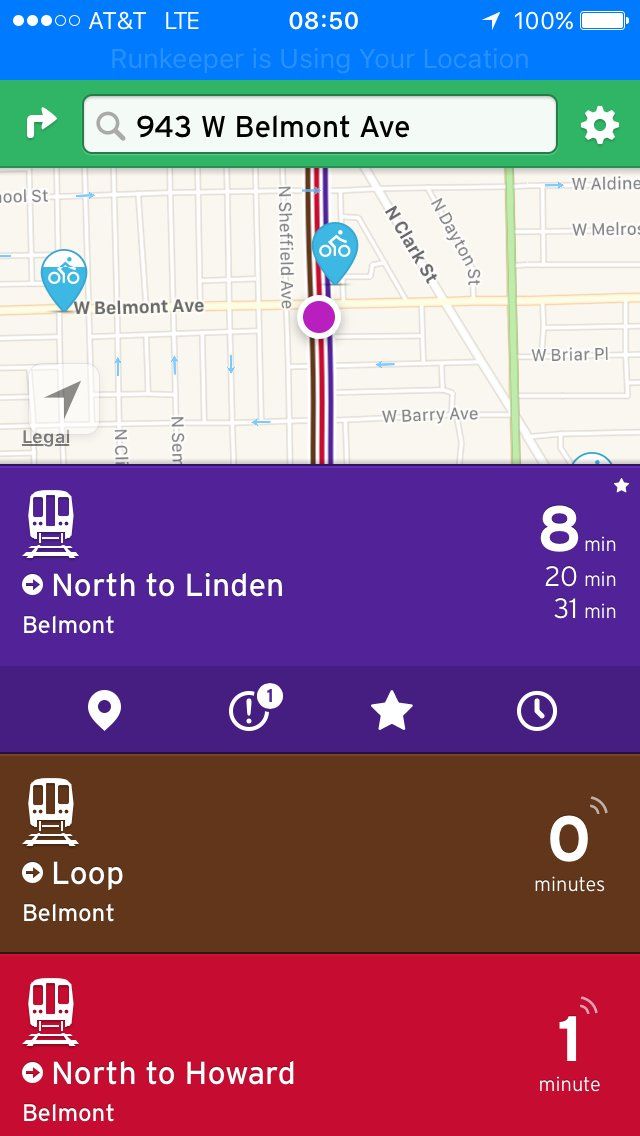Tap the purple location dot on the map
This screenshot has width=640, height=1136.
point(319,317)
